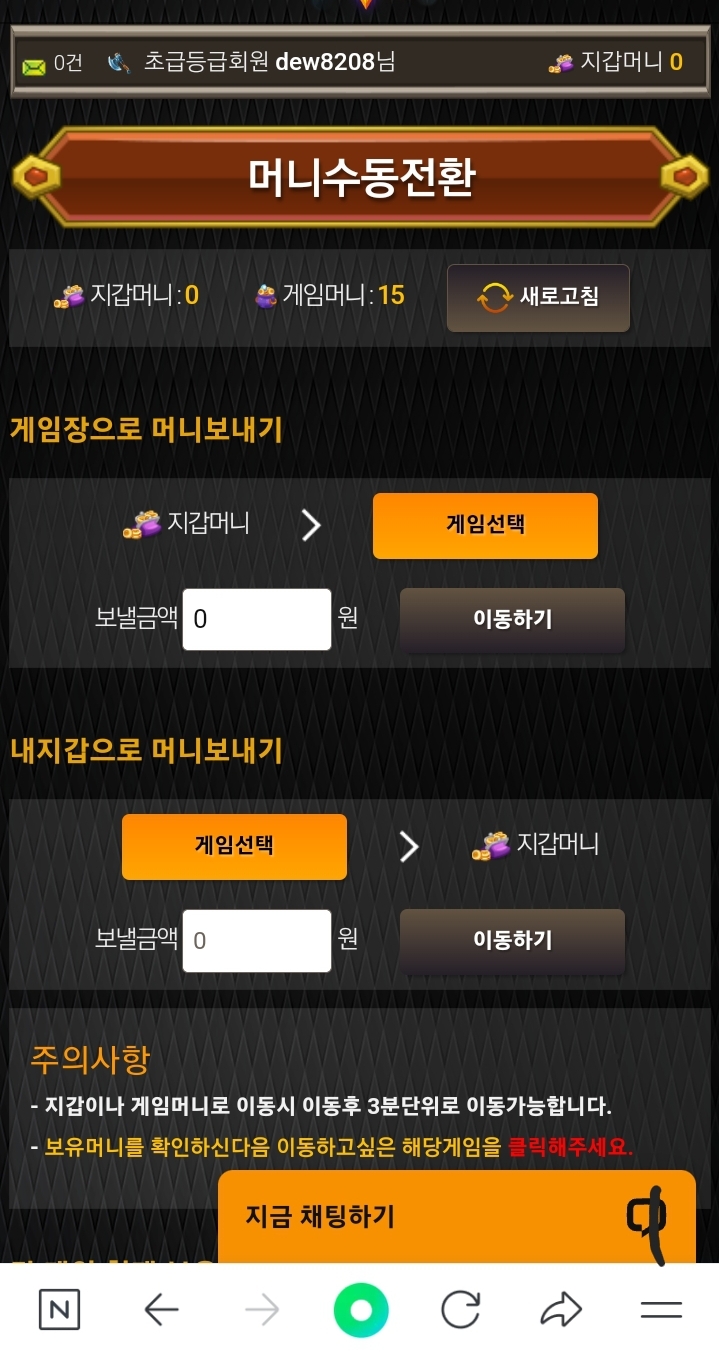Open the messages envelope icon

tap(34, 66)
